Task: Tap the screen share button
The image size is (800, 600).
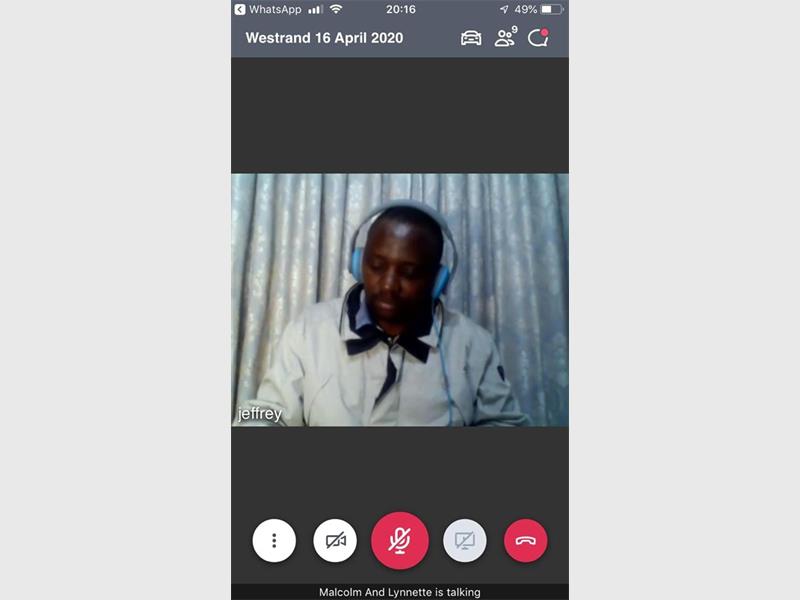Action: point(465,541)
